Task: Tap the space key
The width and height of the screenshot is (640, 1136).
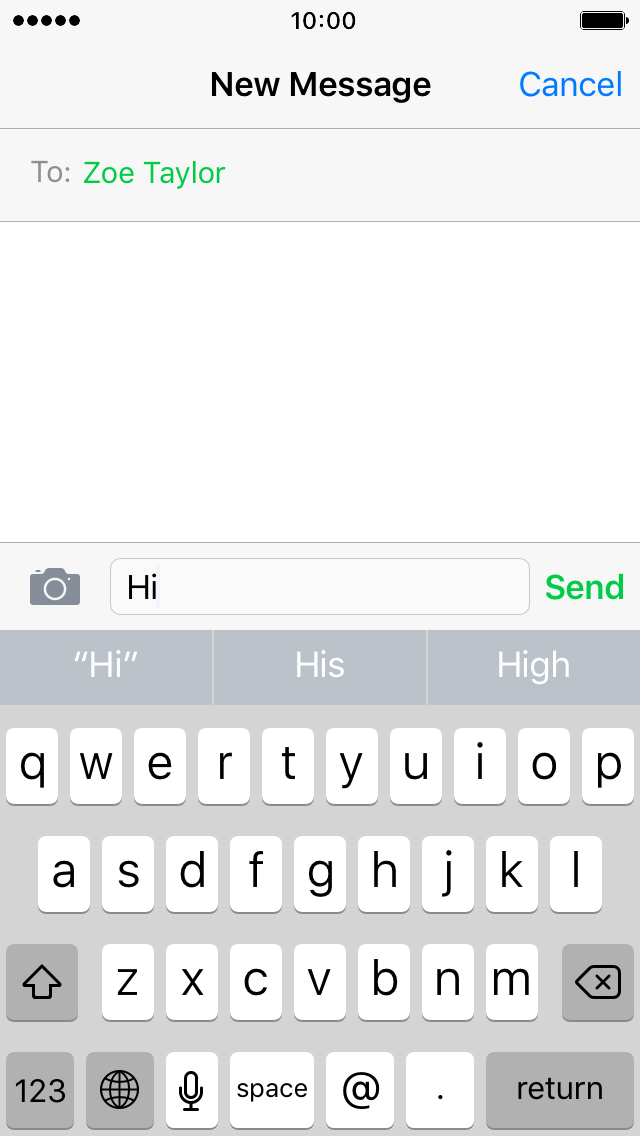Action: 272,1090
